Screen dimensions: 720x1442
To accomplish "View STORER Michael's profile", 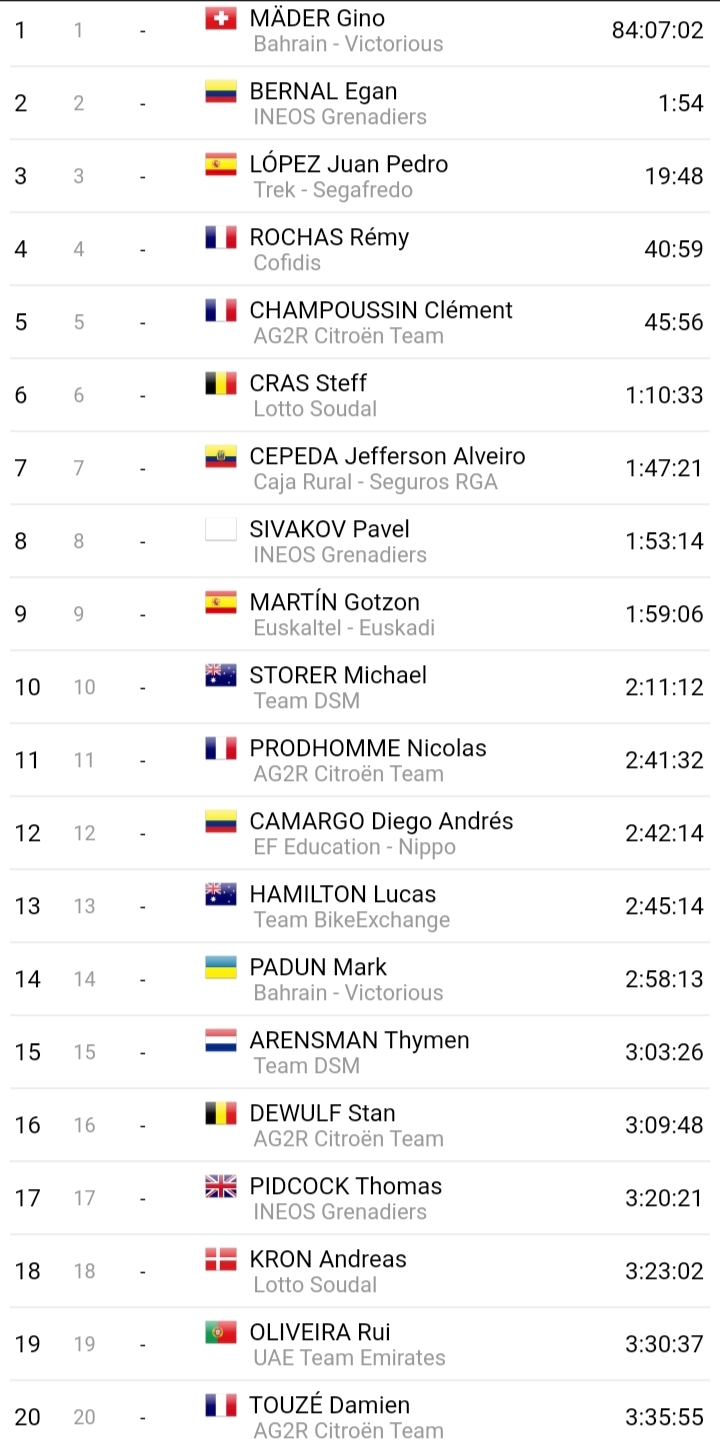I will point(338,675).
